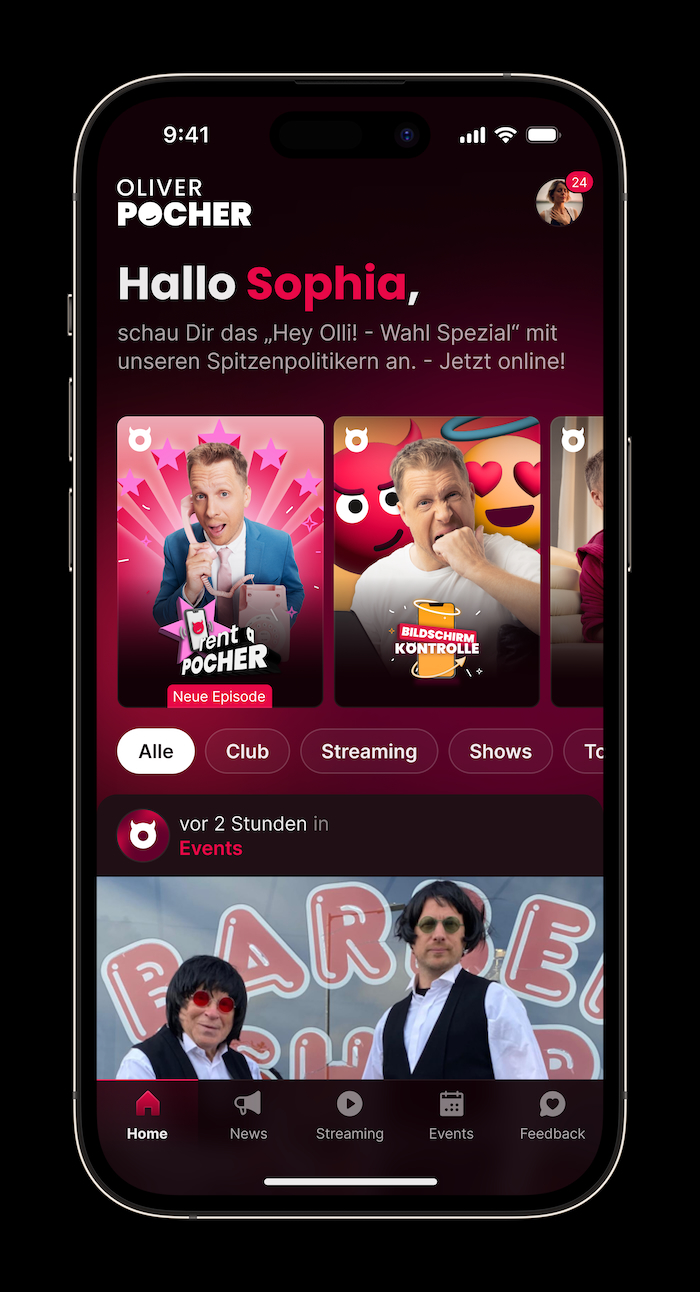Open the Bildschirmkontrolle show card
Screen dimensions: 700x1292
[437, 561]
